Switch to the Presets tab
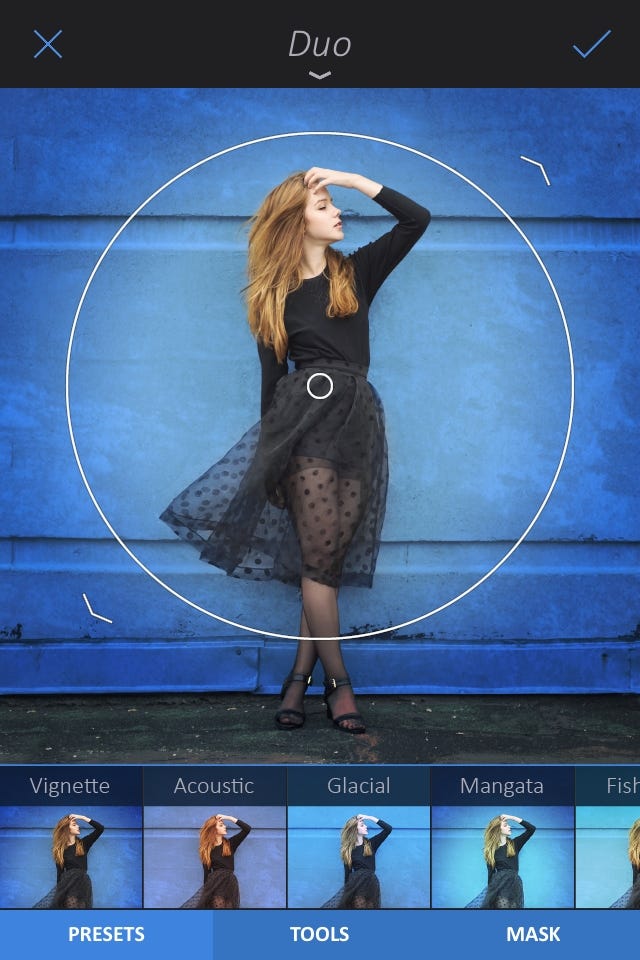 pos(106,935)
